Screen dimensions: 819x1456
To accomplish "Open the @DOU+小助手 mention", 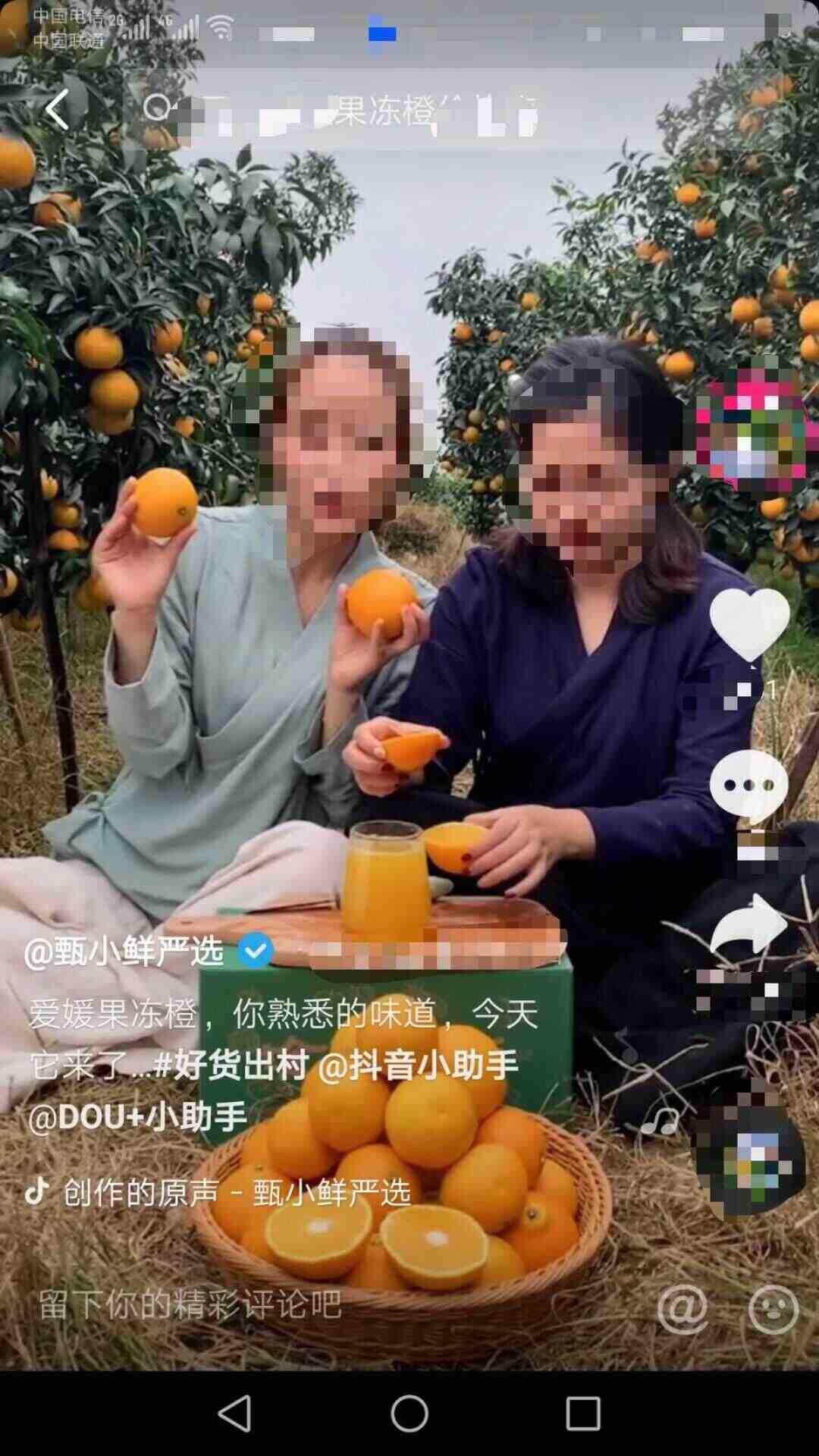I will [x=137, y=1116].
